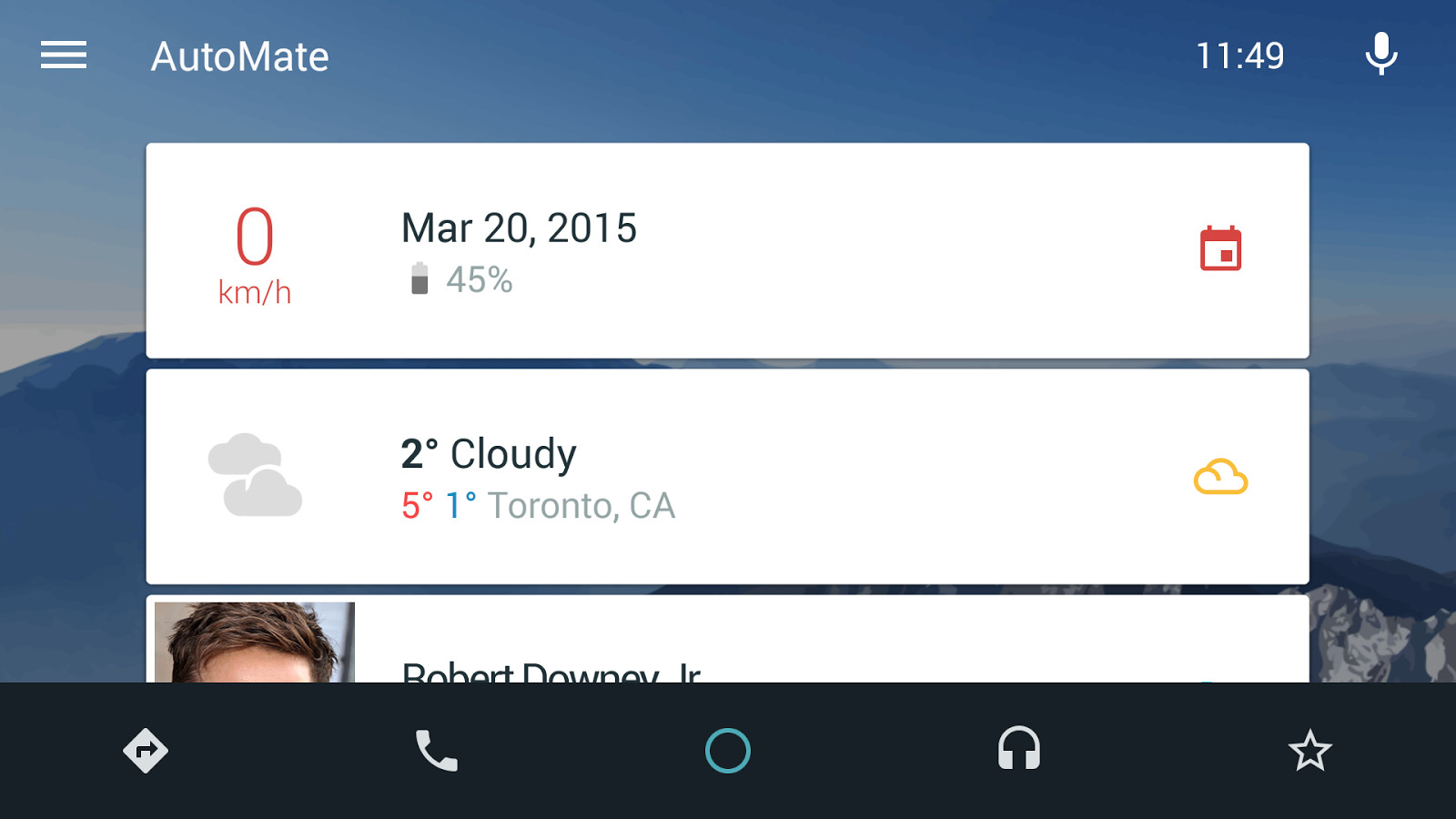
Task: Open the hamburger drawer menu
Action: coord(64,56)
